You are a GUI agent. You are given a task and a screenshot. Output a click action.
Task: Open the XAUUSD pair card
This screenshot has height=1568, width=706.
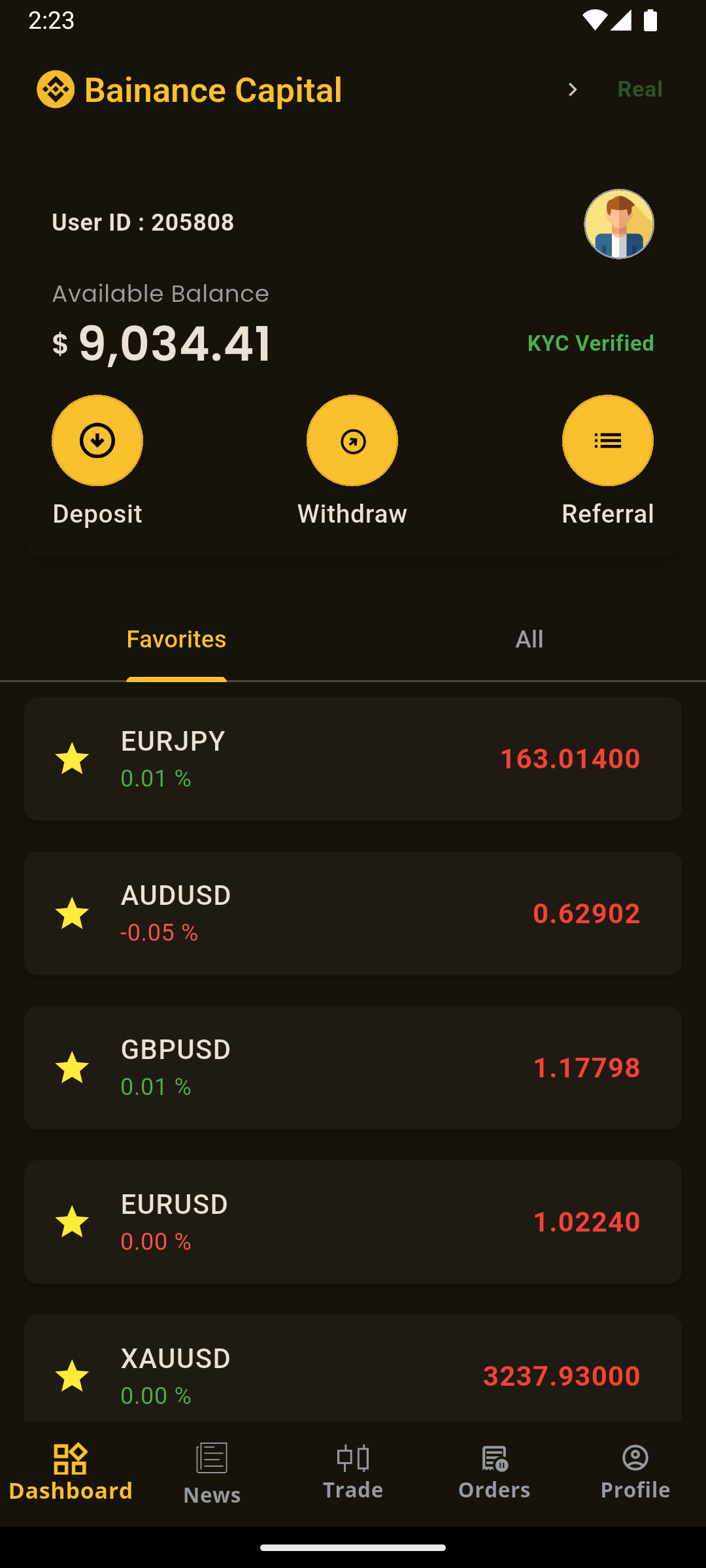353,1368
